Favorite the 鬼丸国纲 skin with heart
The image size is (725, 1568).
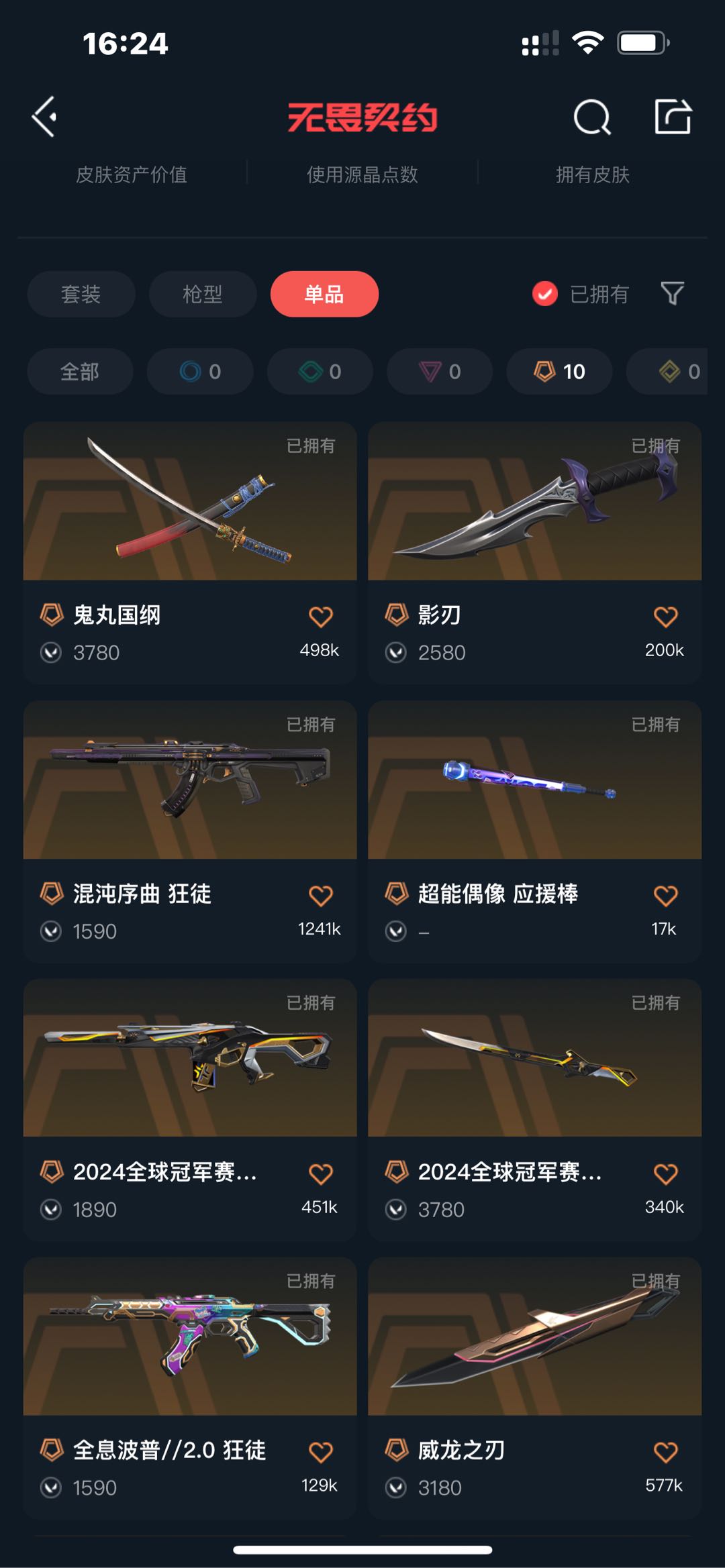(320, 616)
